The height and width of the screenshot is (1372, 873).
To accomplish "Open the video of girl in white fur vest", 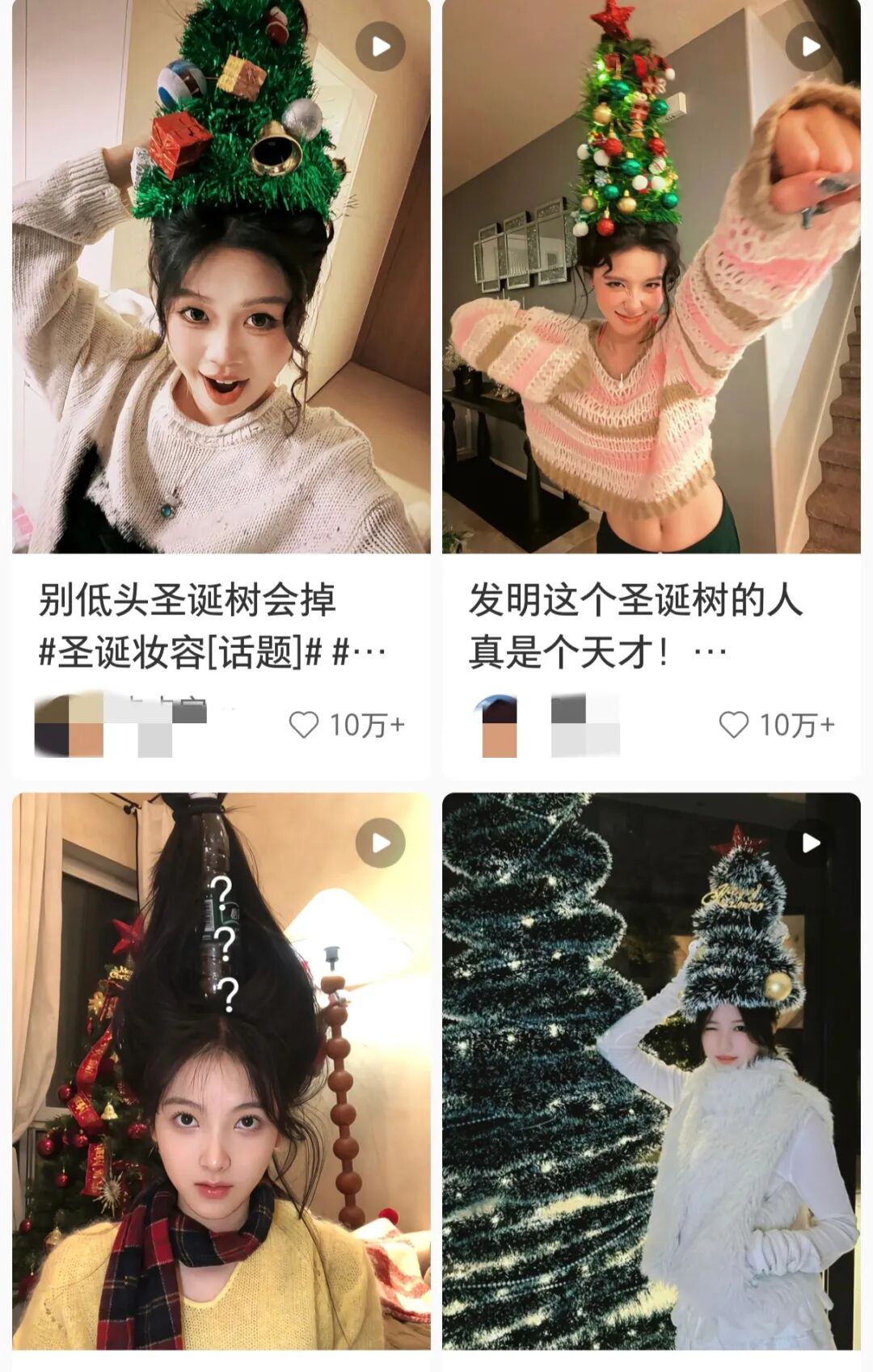I will click(651, 1071).
